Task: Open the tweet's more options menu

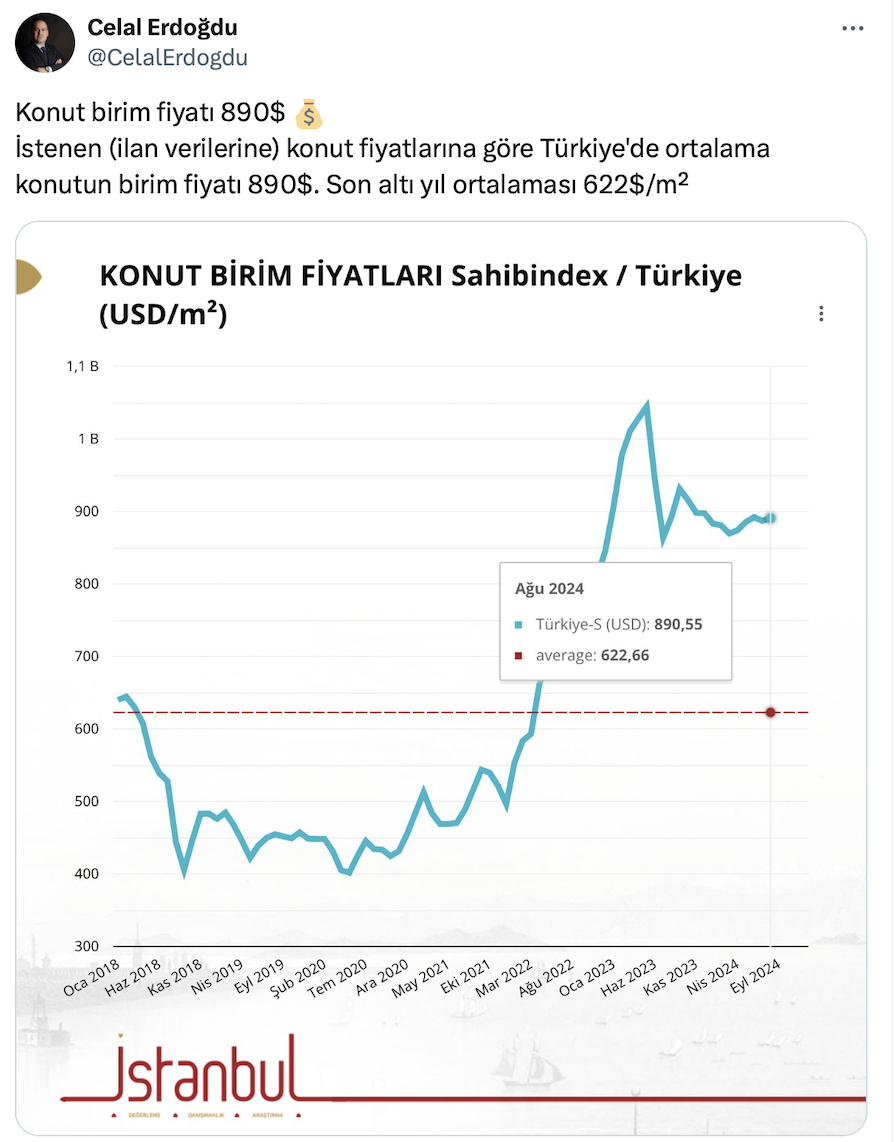Action: coord(853,29)
